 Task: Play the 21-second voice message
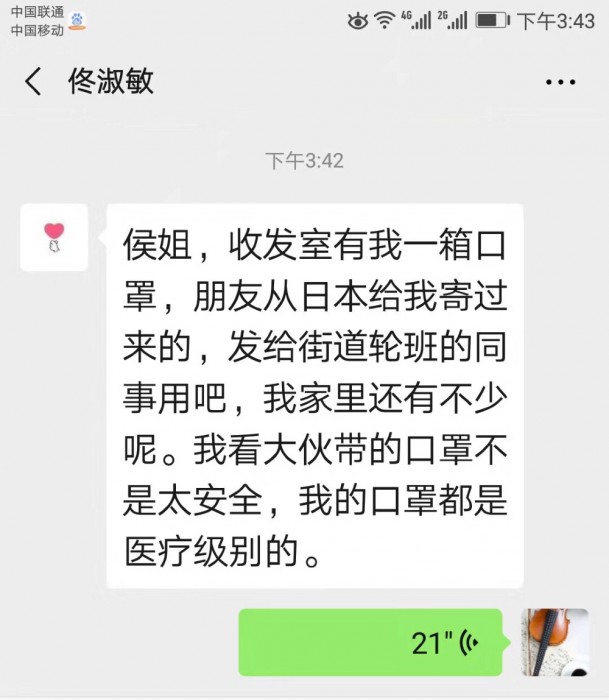click(371, 643)
